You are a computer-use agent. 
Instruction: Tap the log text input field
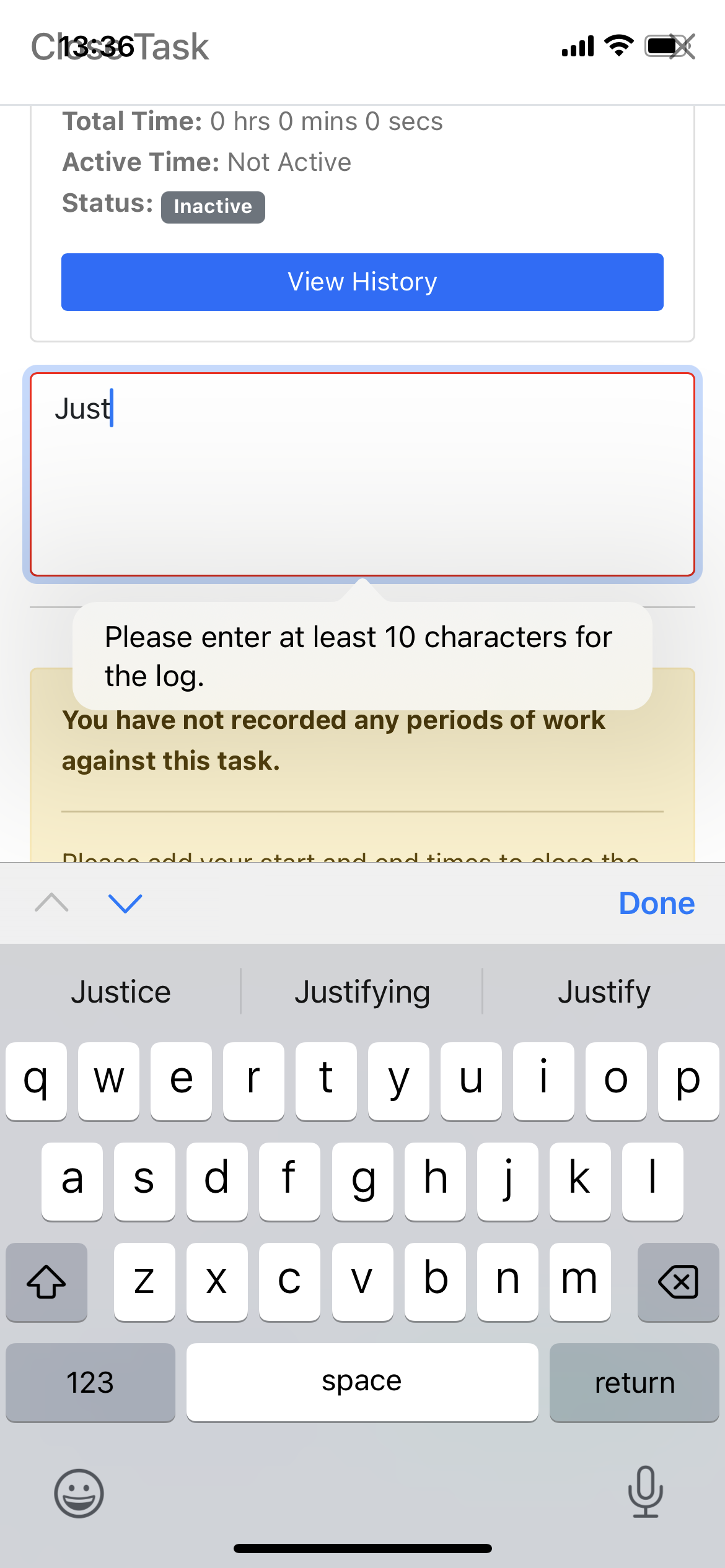click(362, 474)
